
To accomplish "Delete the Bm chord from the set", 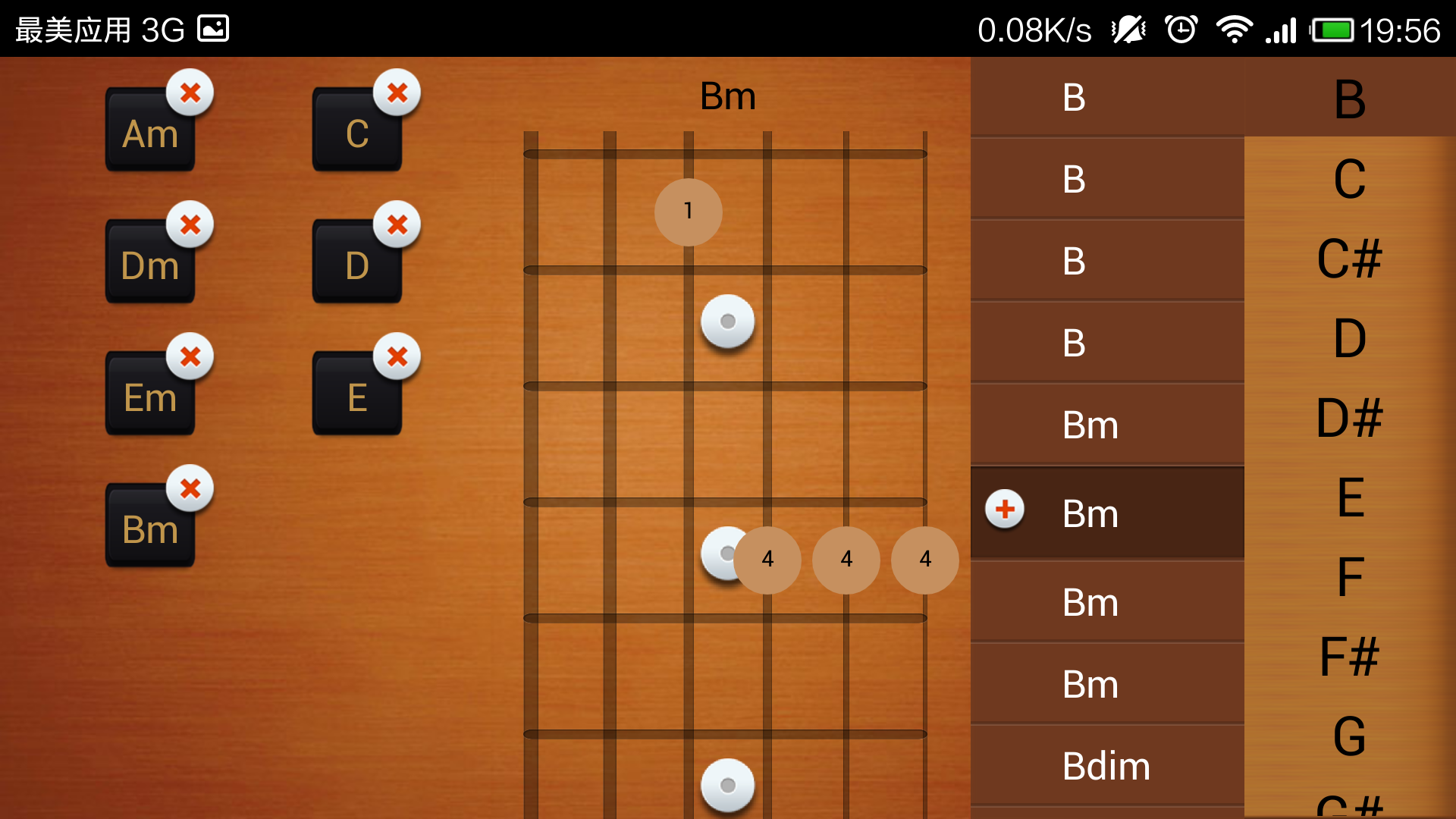I will 190,488.
